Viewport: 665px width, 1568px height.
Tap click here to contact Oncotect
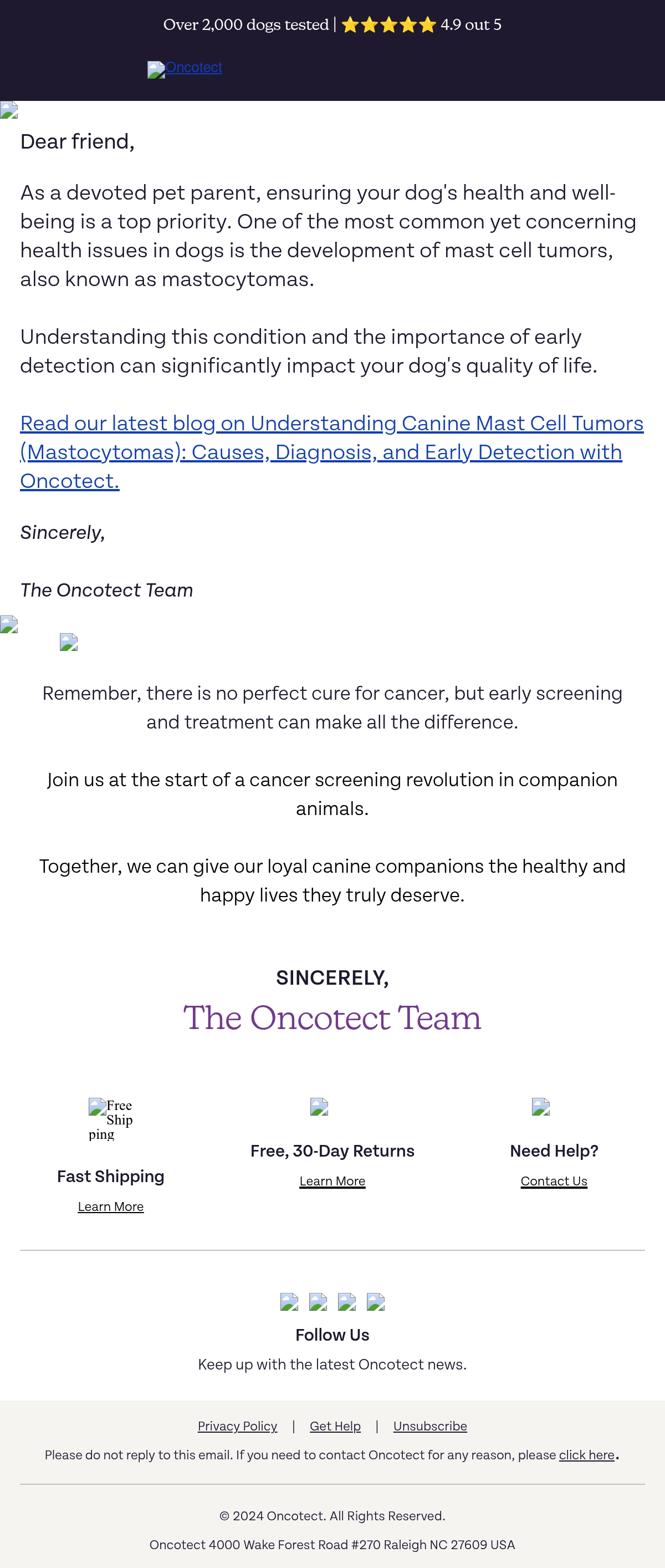pyautogui.click(x=586, y=1454)
